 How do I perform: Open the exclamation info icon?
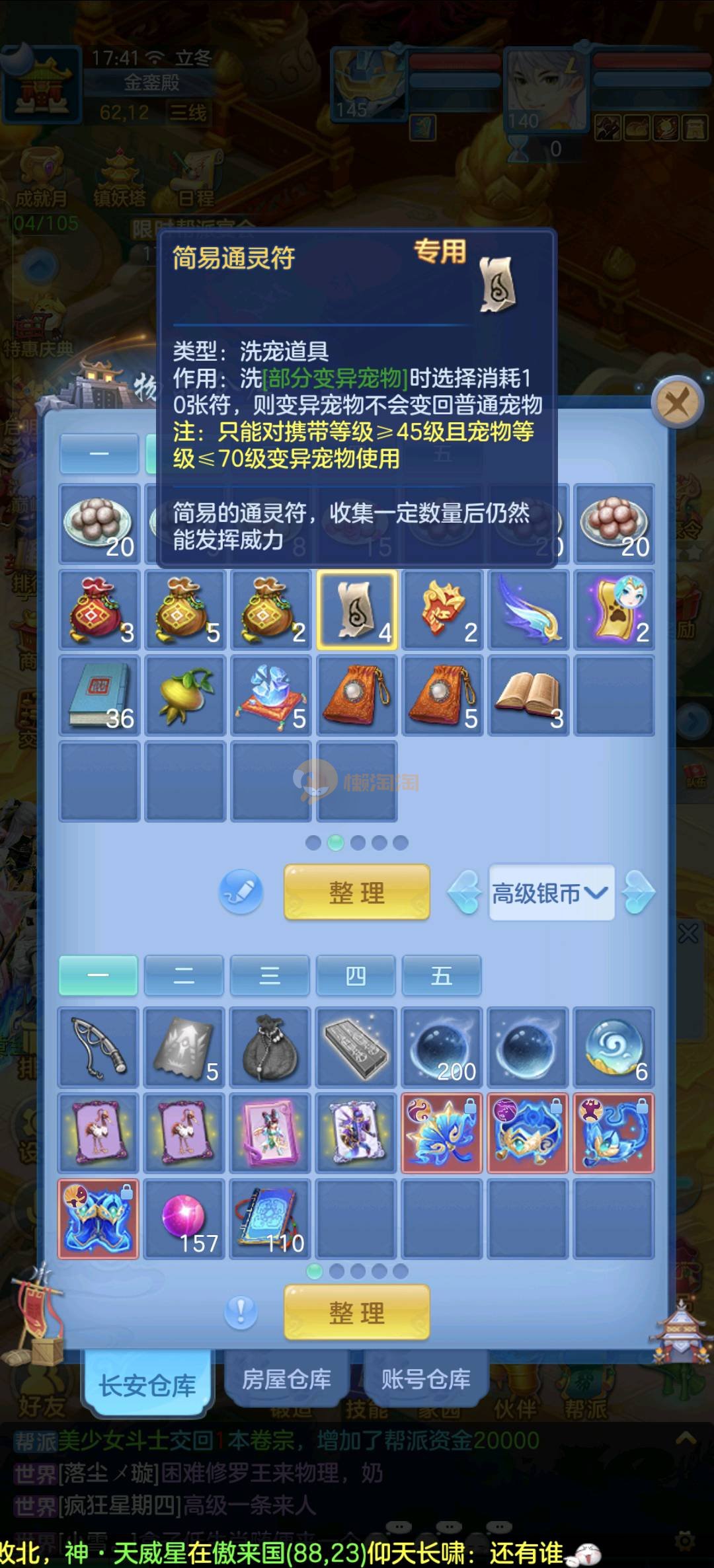point(241,1312)
